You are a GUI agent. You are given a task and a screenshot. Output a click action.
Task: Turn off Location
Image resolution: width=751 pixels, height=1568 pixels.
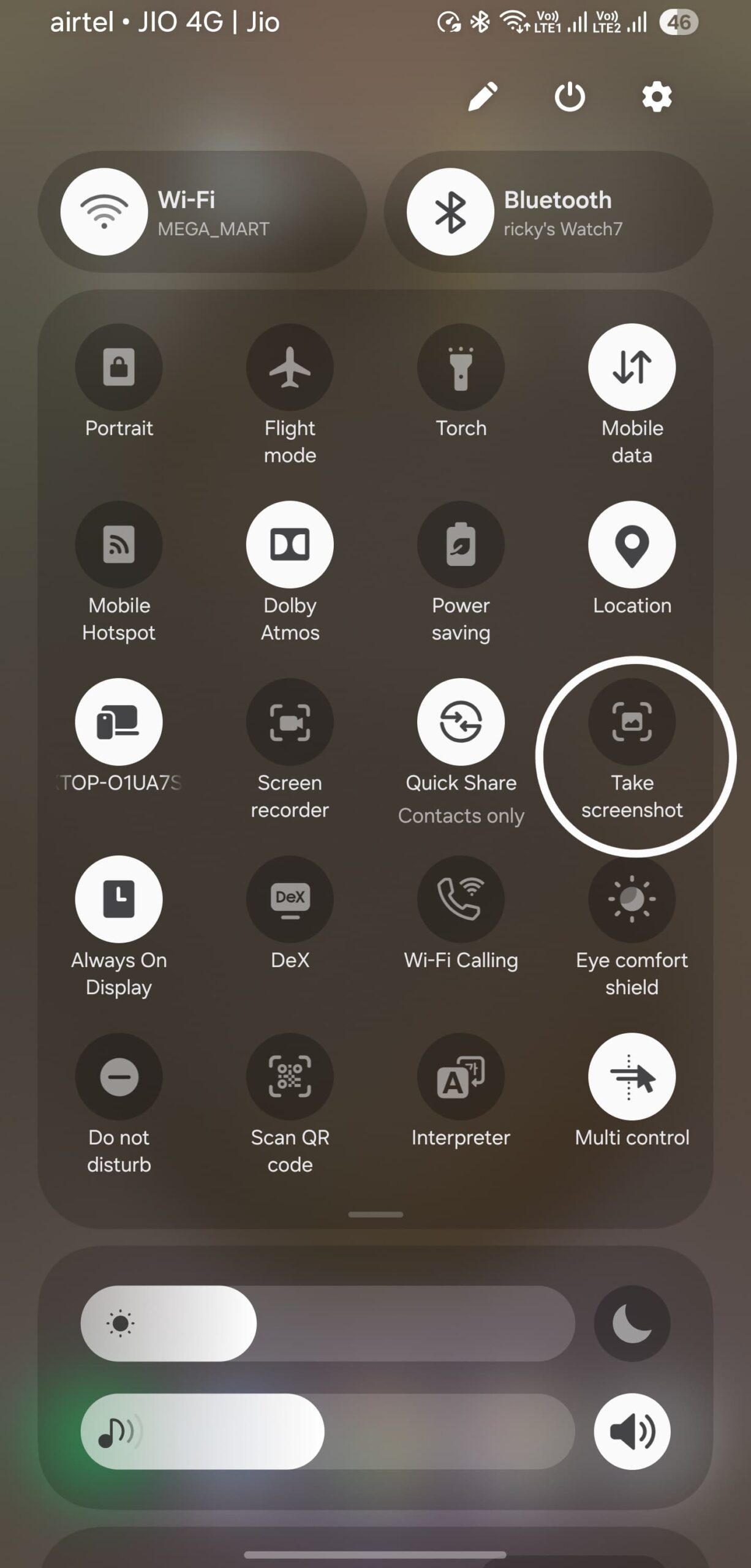coord(632,545)
